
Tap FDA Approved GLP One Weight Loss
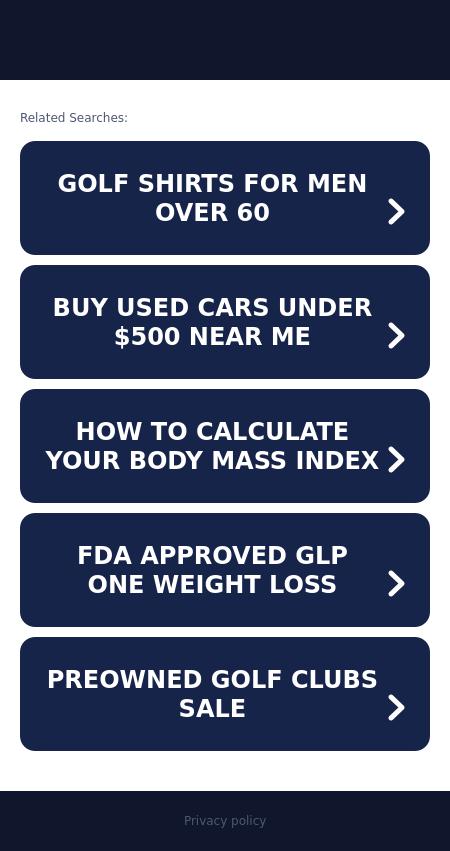click(225, 570)
